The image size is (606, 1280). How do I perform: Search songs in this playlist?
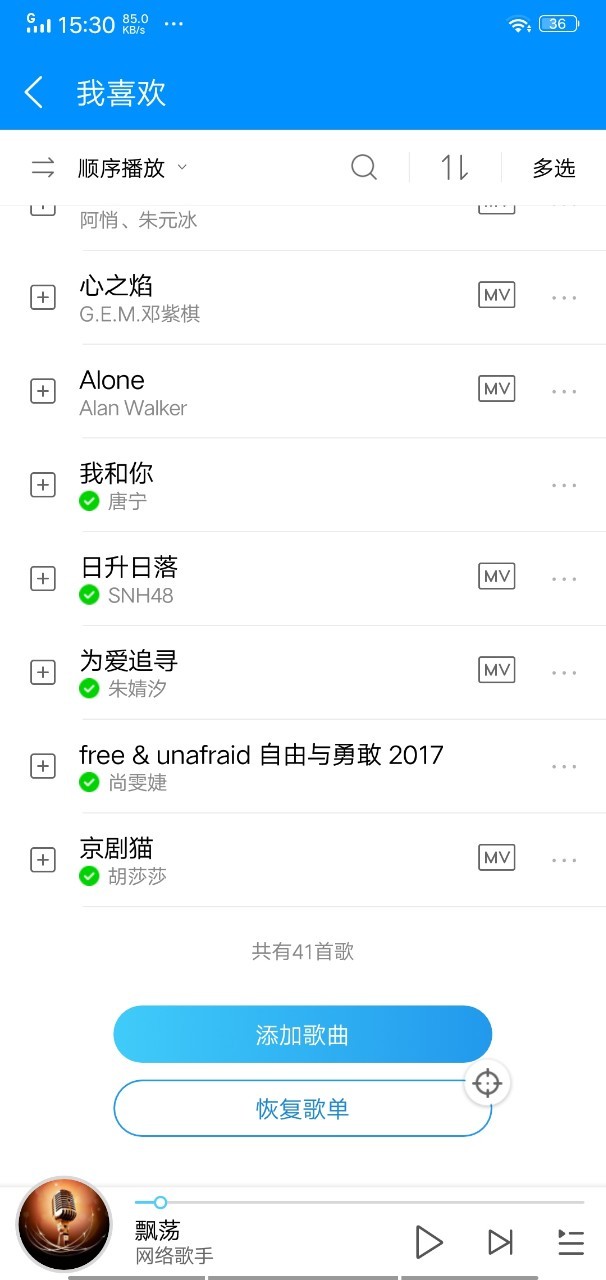(x=364, y=168)
